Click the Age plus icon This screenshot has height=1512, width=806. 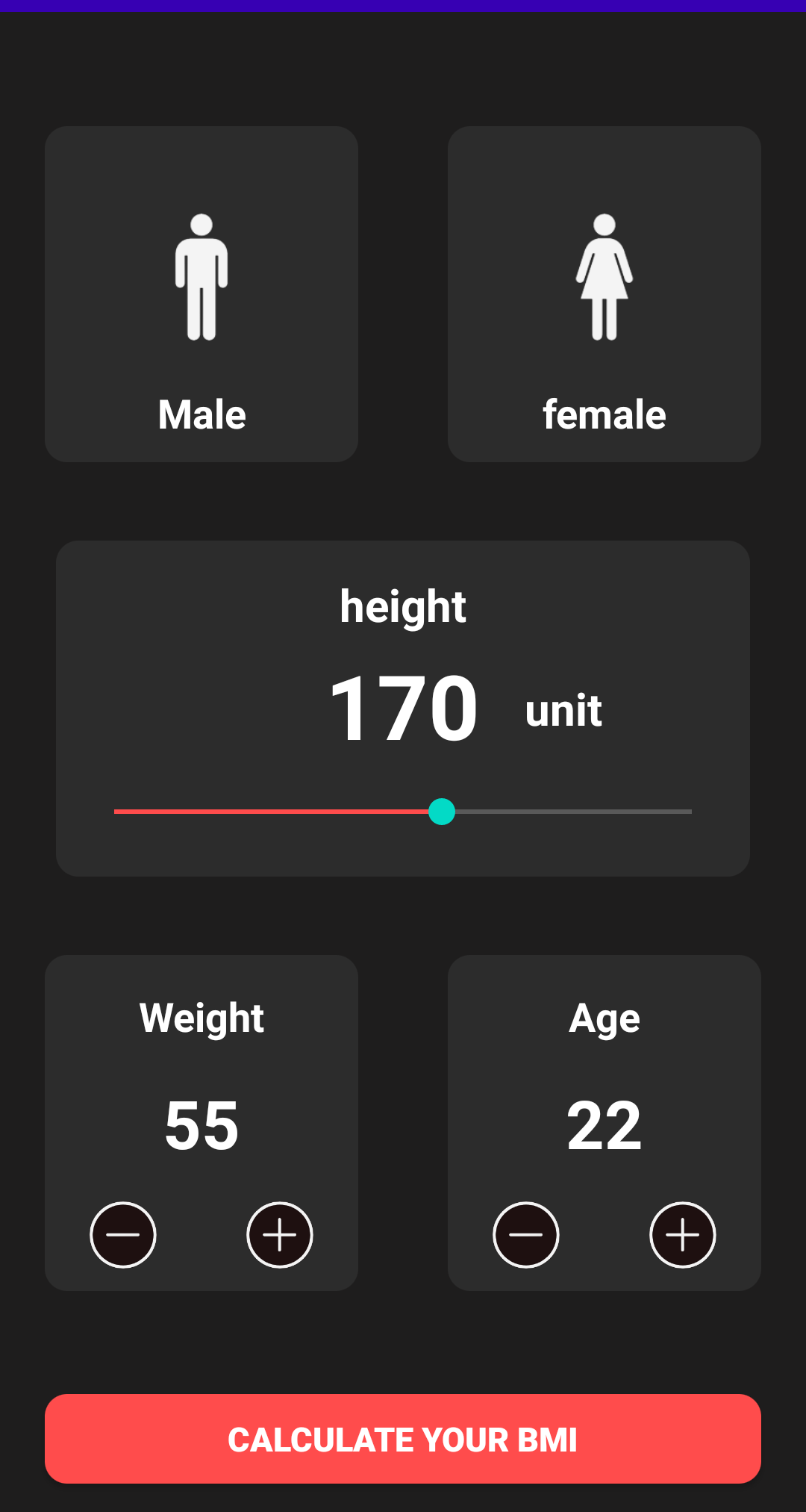[x=682, y=1234]
